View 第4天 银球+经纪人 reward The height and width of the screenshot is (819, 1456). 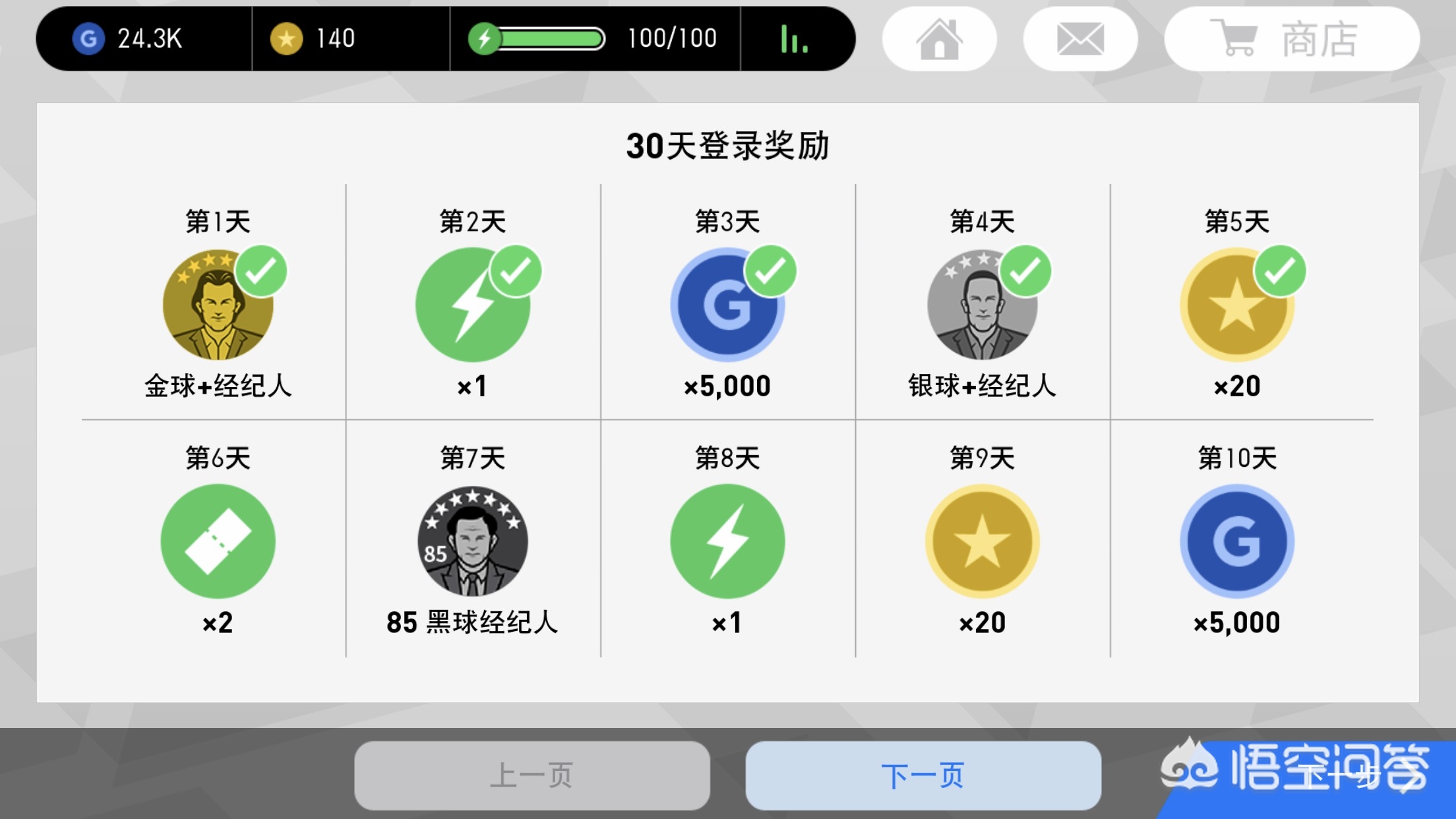click(983, 303)
